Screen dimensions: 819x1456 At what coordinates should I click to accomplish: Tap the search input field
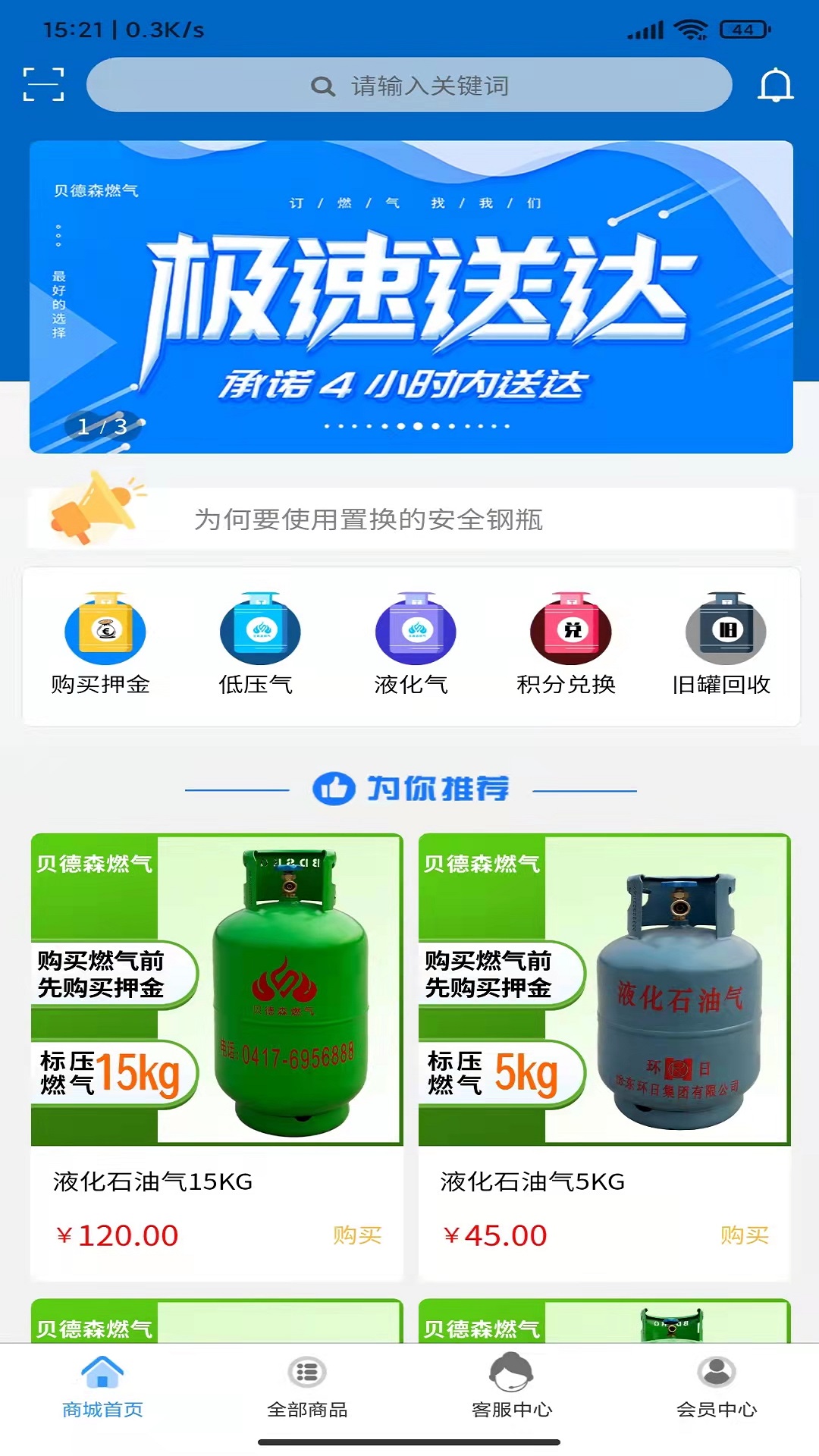tap(409, 86)
